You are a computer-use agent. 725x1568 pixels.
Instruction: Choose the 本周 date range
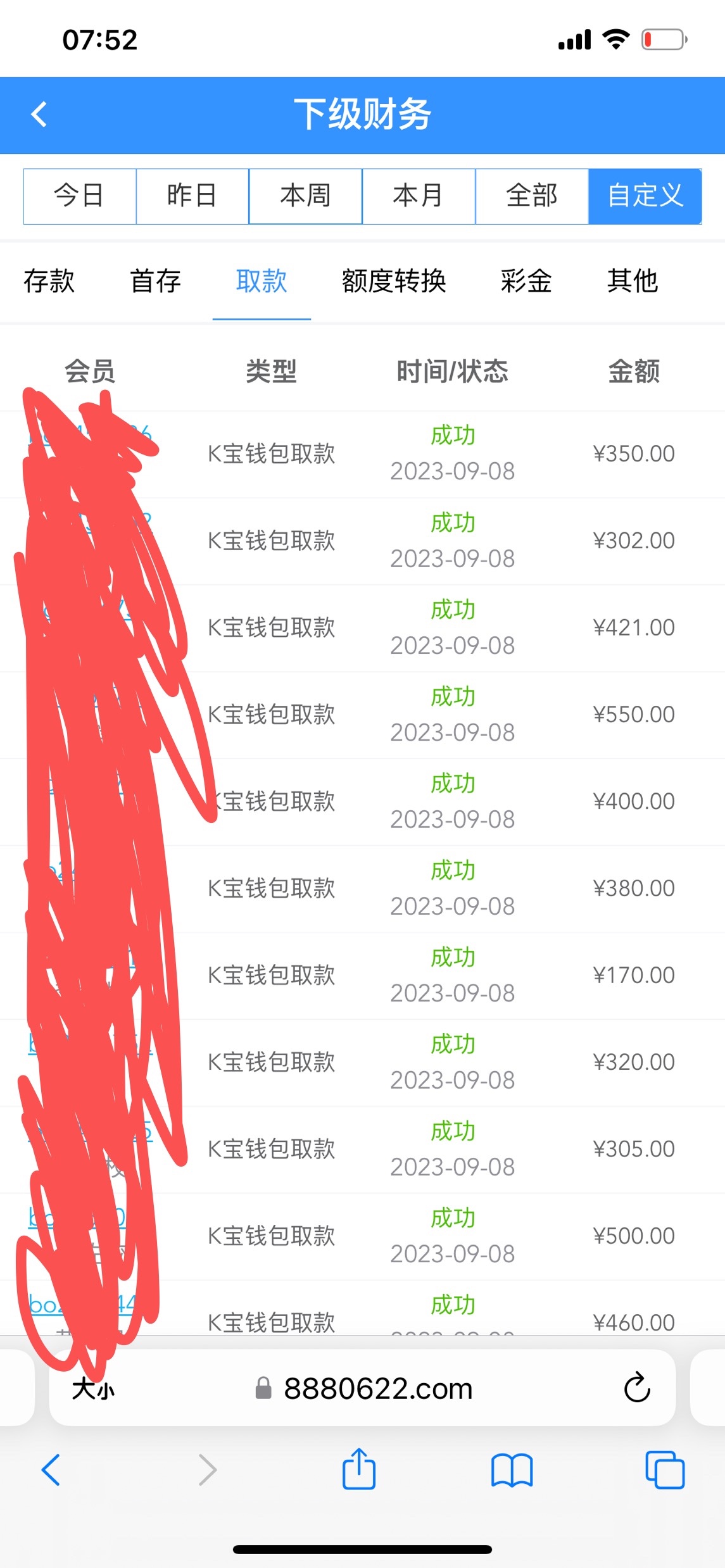(305, 196)
